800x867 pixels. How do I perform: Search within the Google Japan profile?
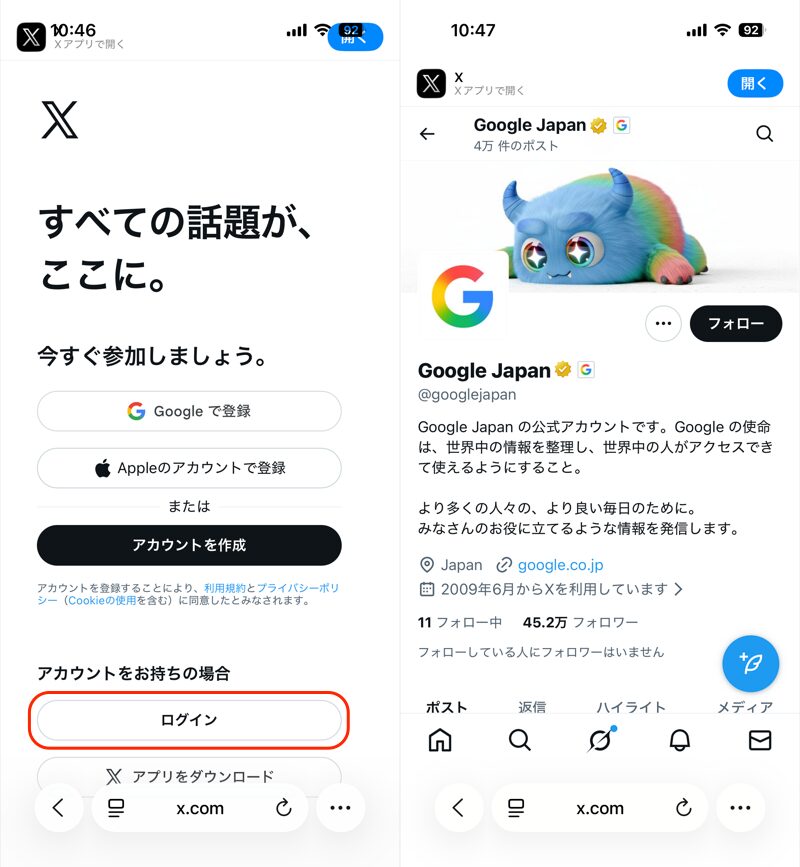coord(765,134)
